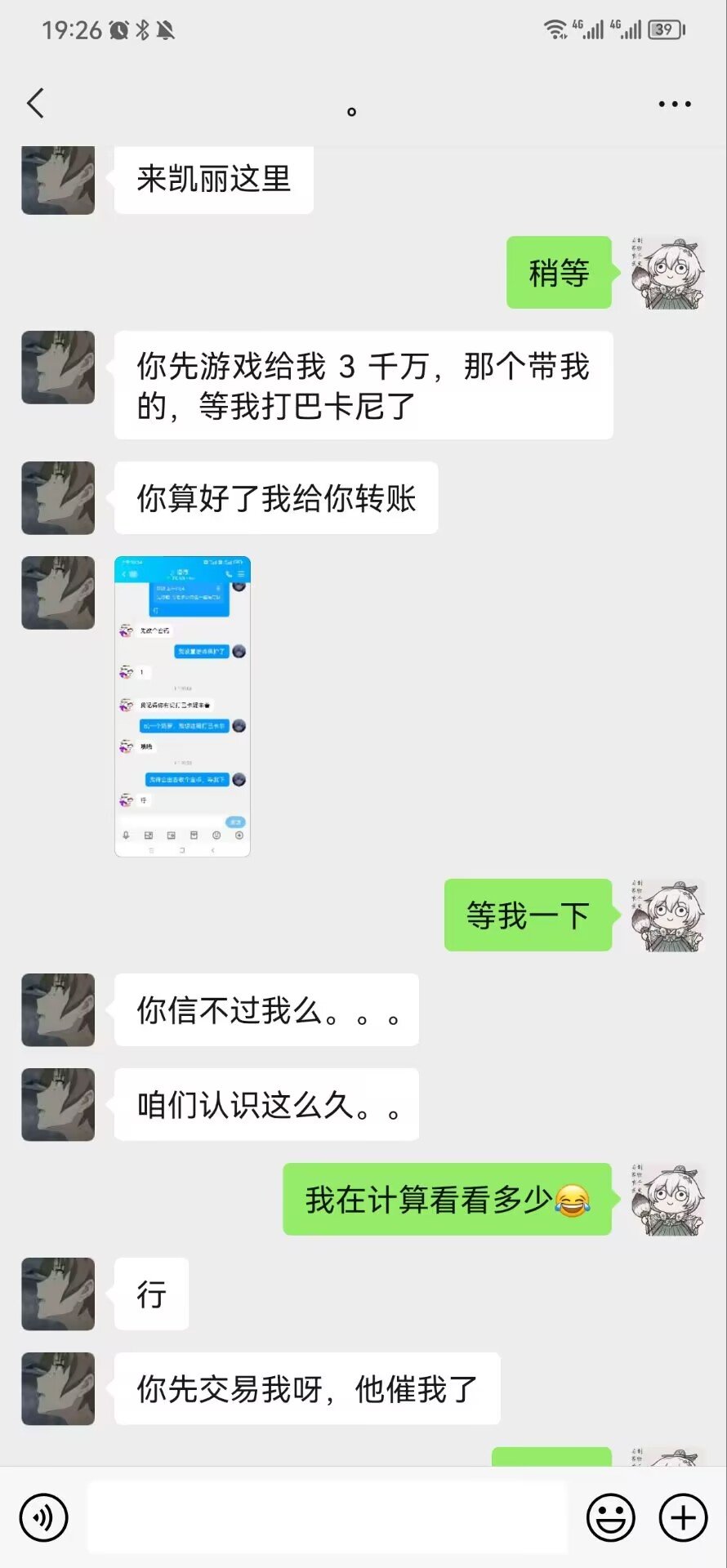Focus the message text field
This screenshot has width=727, height=1568.
[x=327, y=1517]
